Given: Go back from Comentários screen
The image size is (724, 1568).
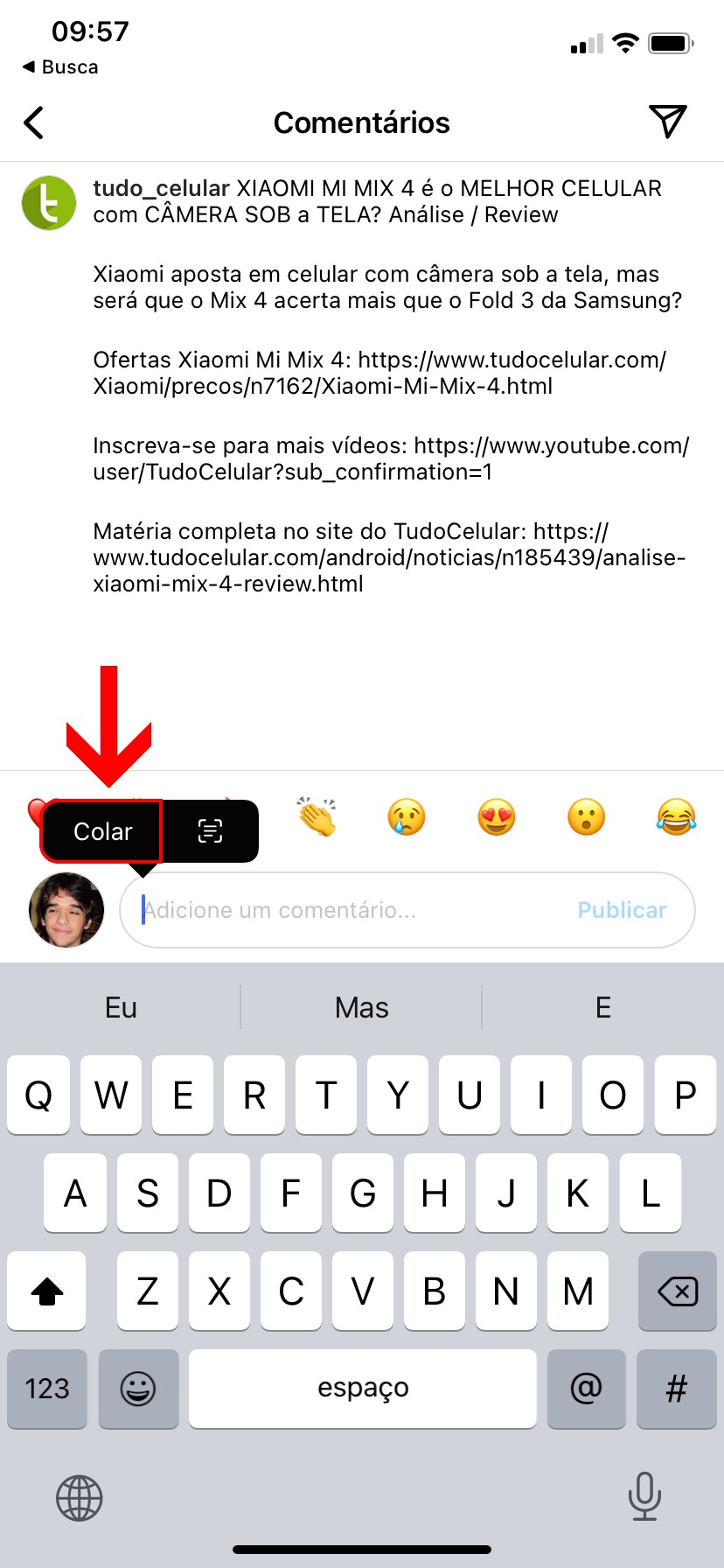Looking at the screenshot, I should [x=34, y=122].
